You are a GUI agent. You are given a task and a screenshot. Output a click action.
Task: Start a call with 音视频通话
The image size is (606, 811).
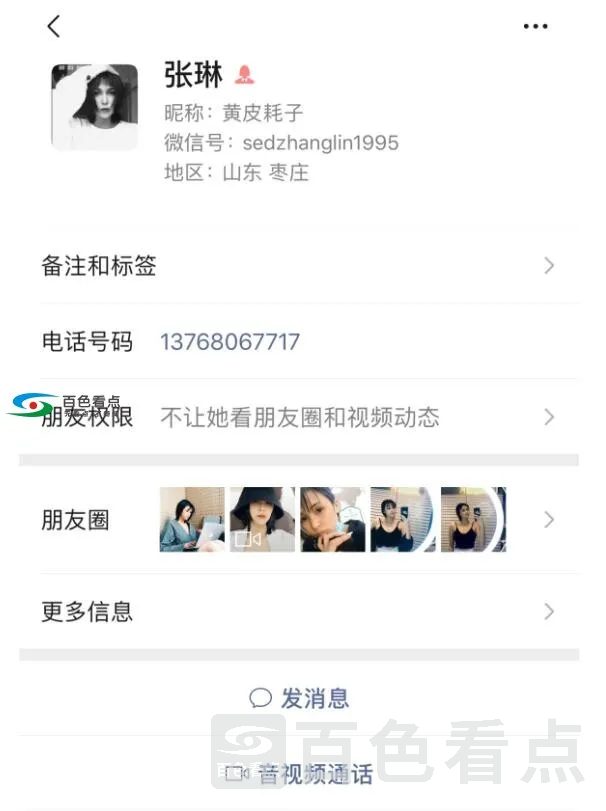pos(299,774)
